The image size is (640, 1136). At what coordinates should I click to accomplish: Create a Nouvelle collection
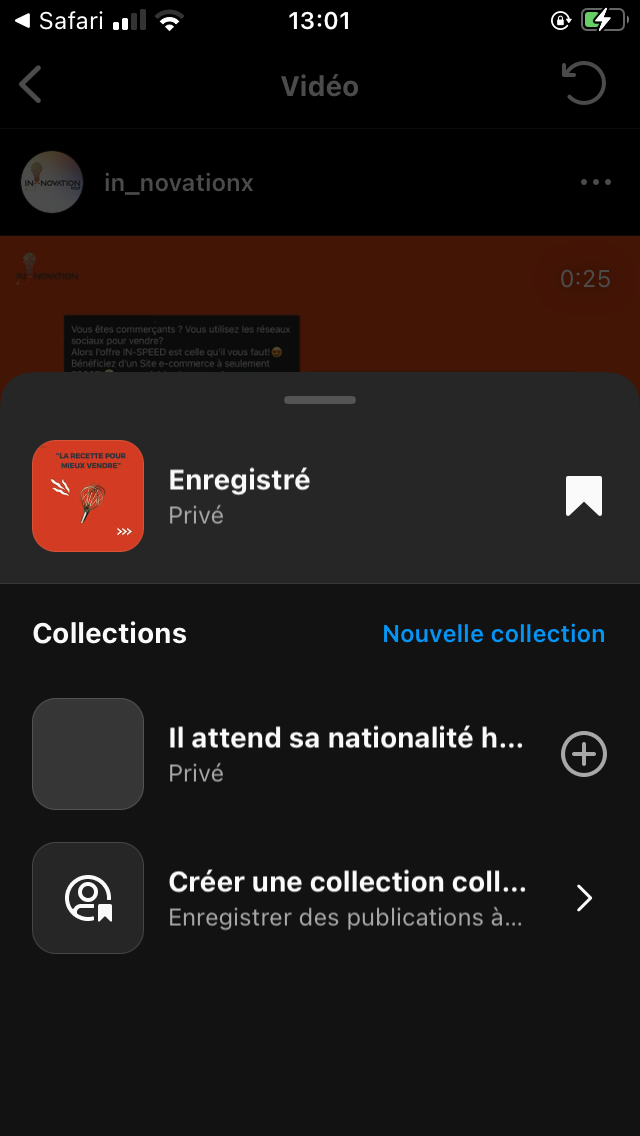tap(494, 634)
